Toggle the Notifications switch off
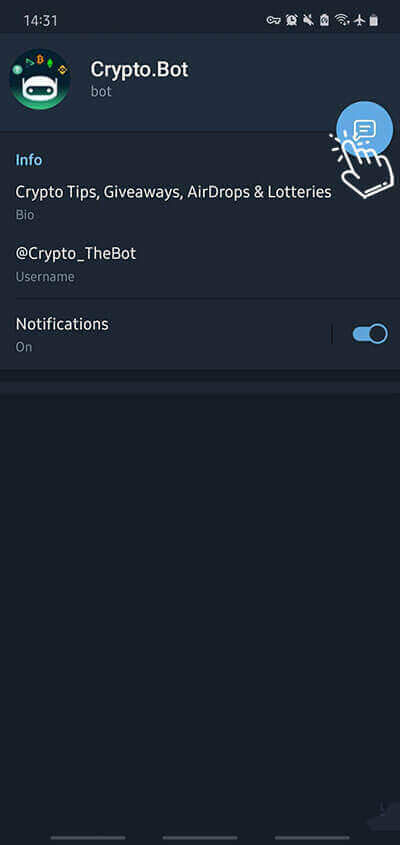The height and width of the screenshot is (845, 400). pyautogui.click(x=370, y=334)
